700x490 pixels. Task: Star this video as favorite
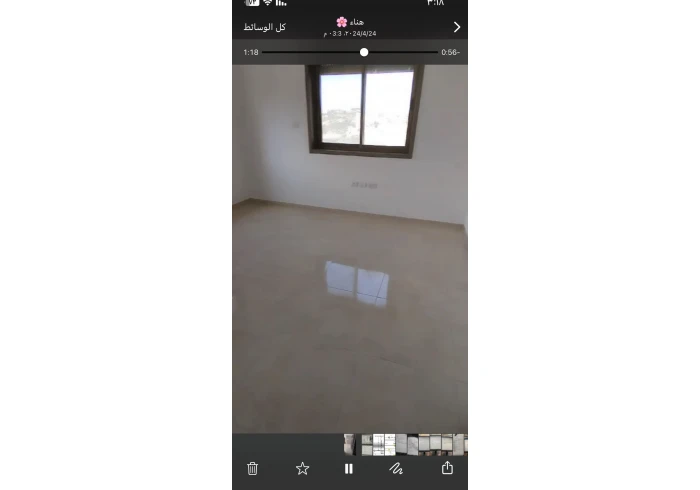click(302, 468)
